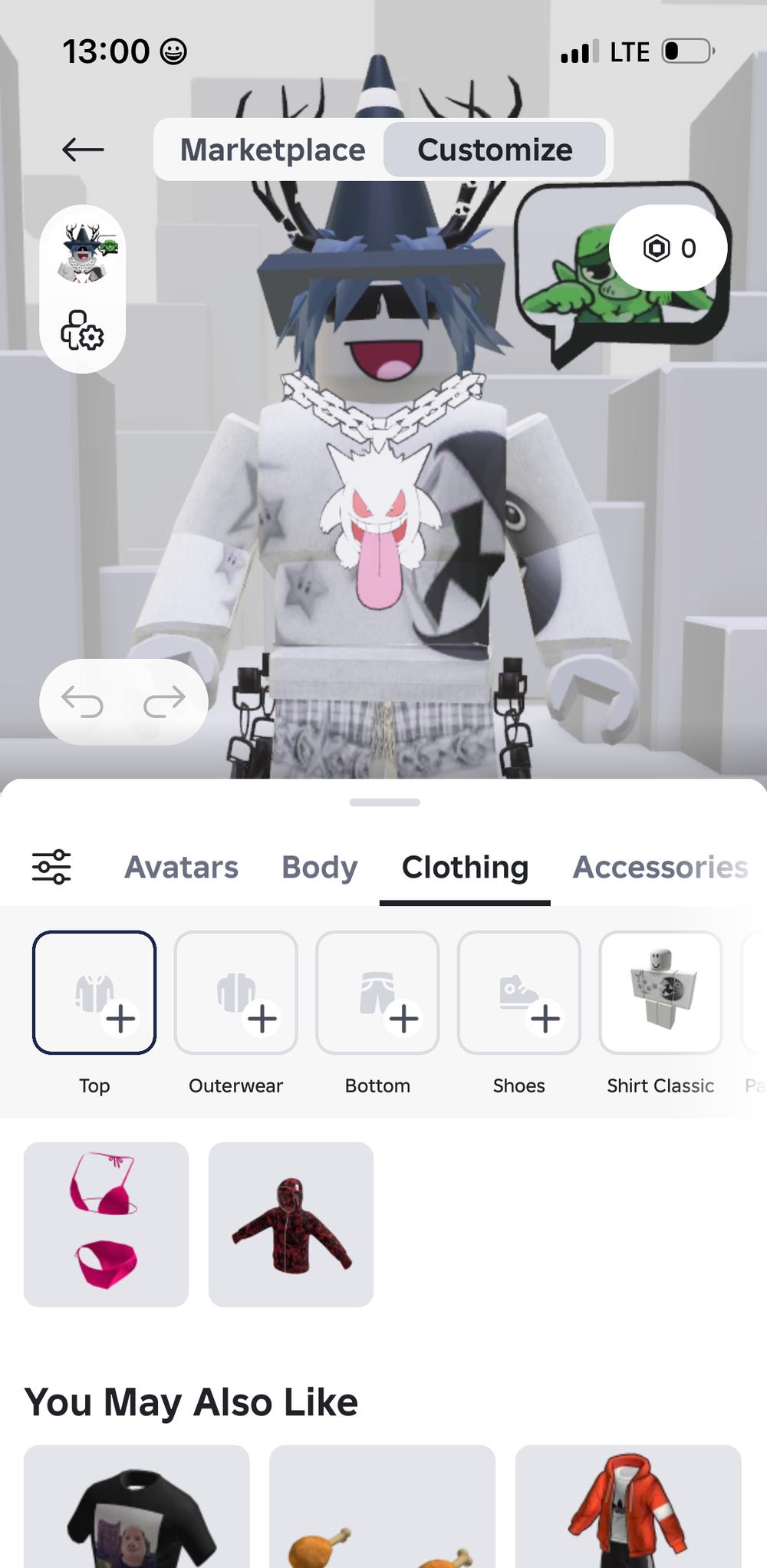Select the Shoes slot

[518, 993]
